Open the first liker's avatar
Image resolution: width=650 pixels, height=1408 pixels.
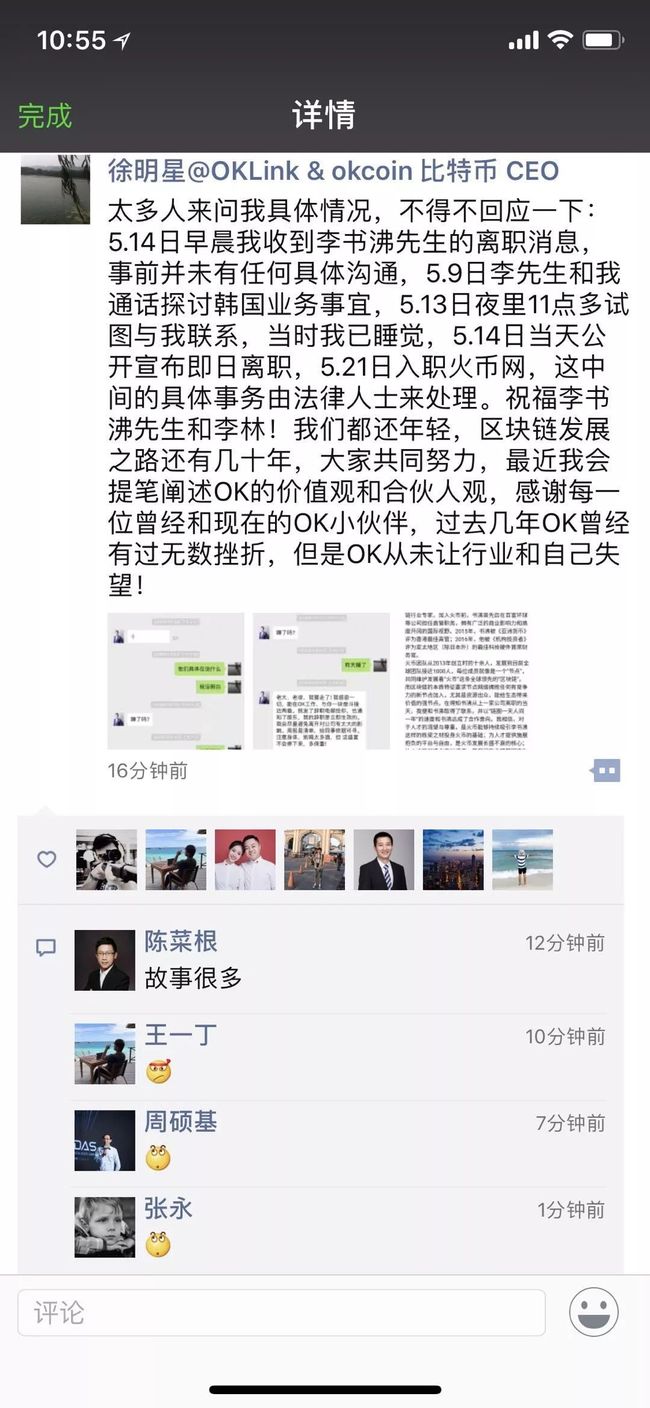107,860
